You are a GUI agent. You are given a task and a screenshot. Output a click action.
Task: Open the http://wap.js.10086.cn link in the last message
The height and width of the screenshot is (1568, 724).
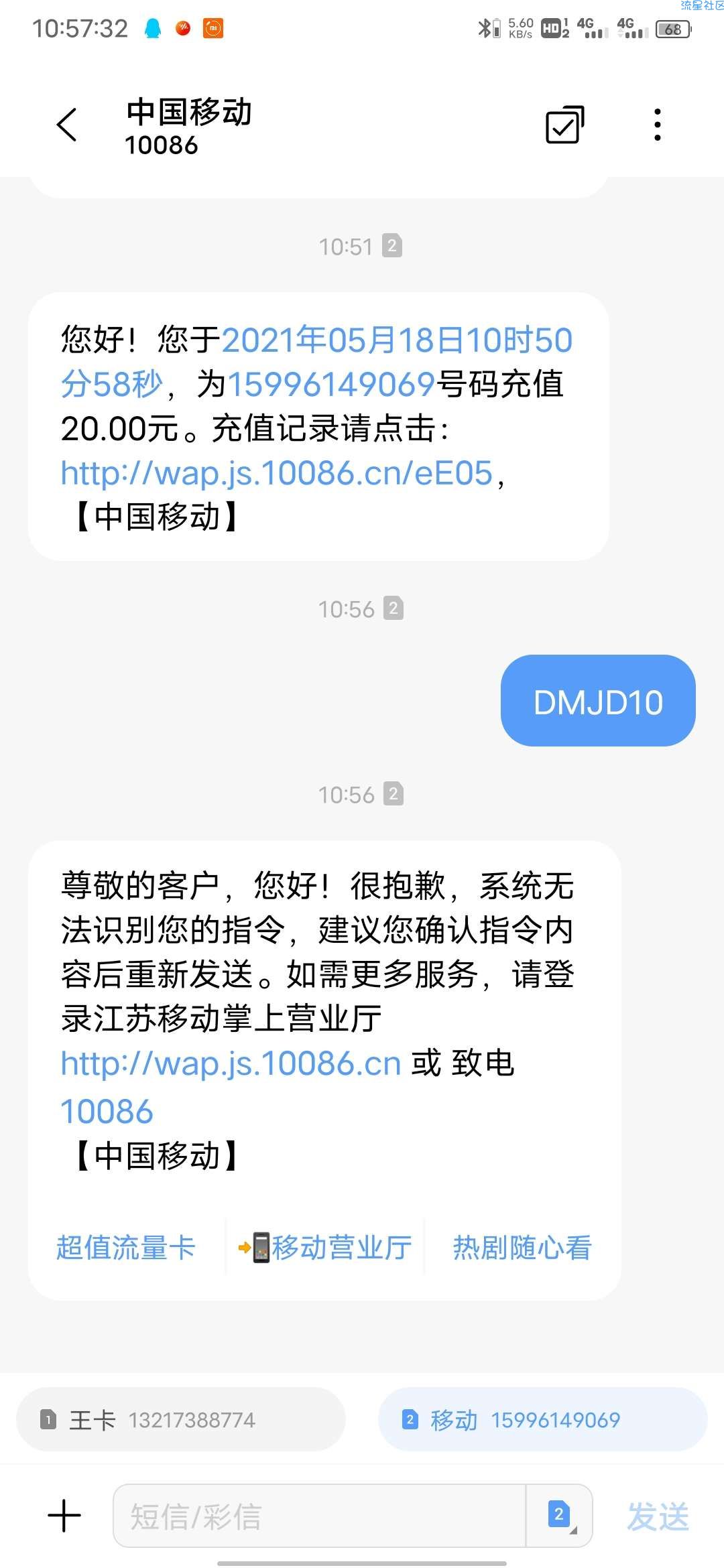pos(231,1063)
